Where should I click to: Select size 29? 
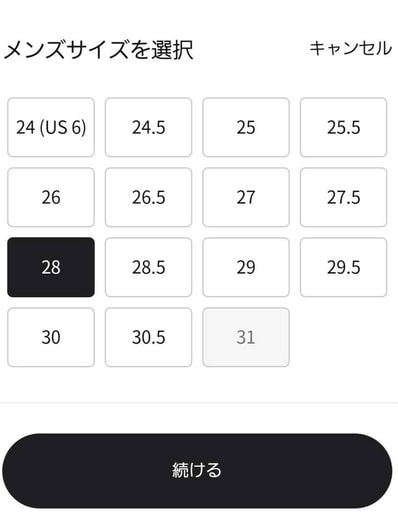(x=246, y=267)
